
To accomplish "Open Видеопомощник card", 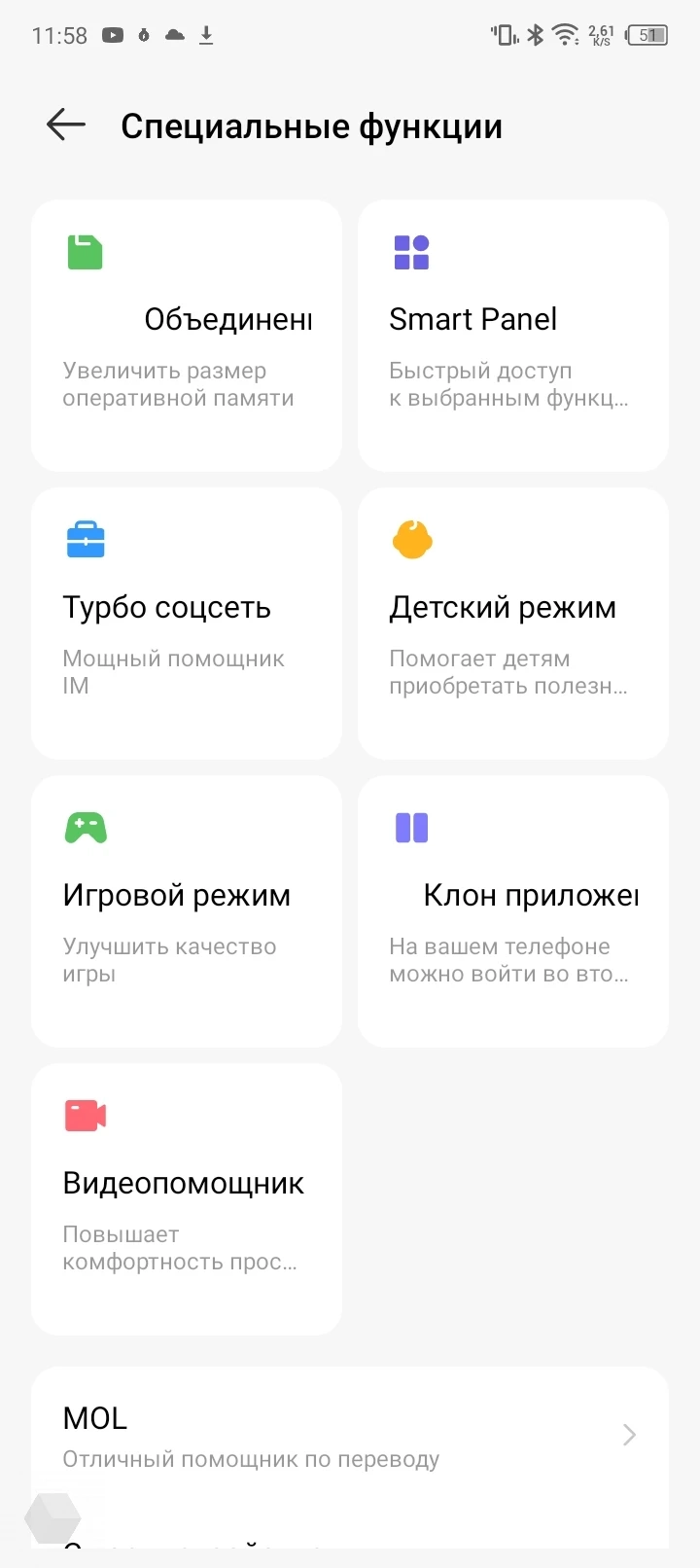I will 187,1199.
